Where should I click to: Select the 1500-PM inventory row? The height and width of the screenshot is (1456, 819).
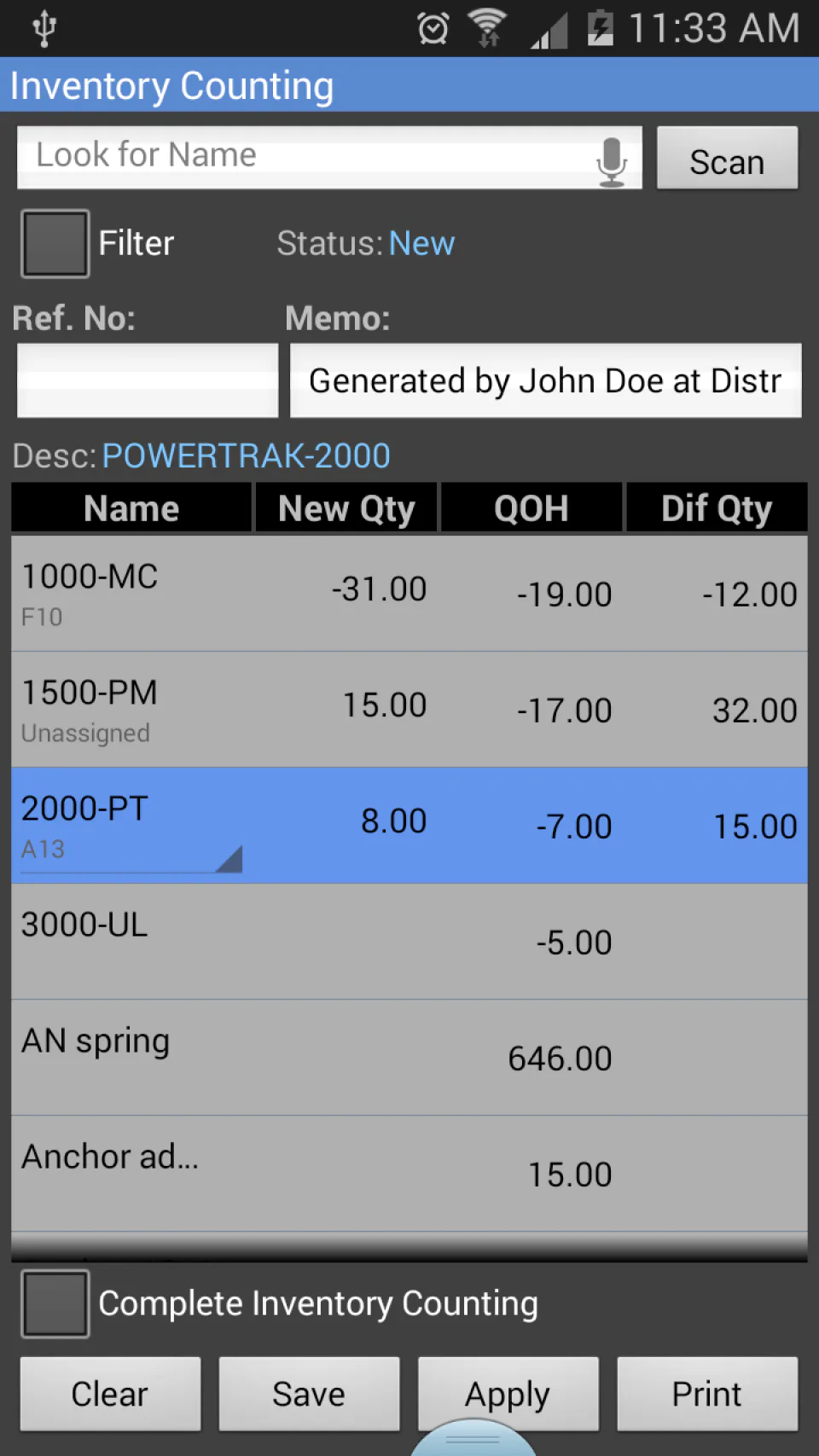pos(409,709)
